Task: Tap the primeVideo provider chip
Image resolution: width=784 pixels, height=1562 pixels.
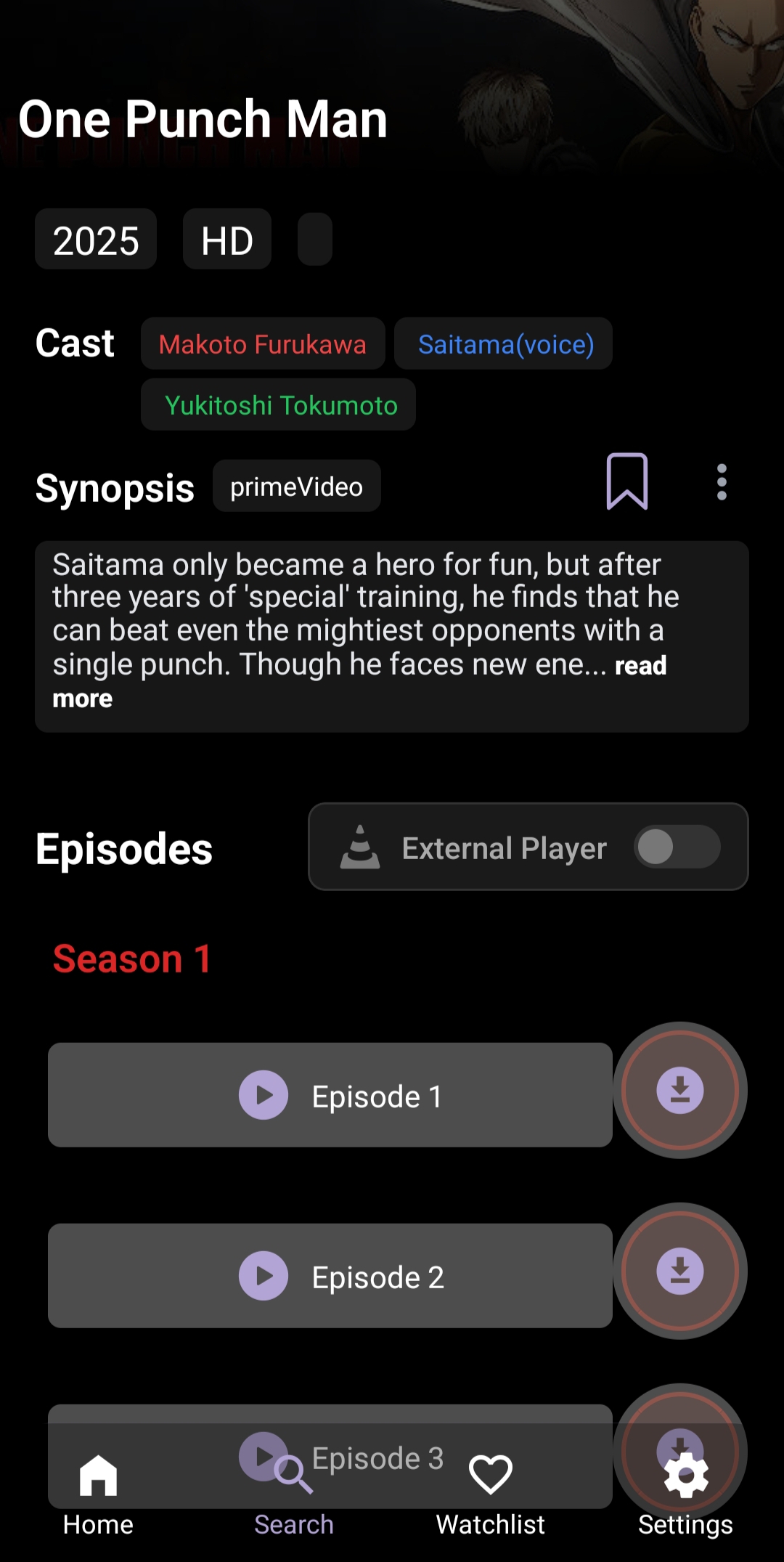Action: 296,487
